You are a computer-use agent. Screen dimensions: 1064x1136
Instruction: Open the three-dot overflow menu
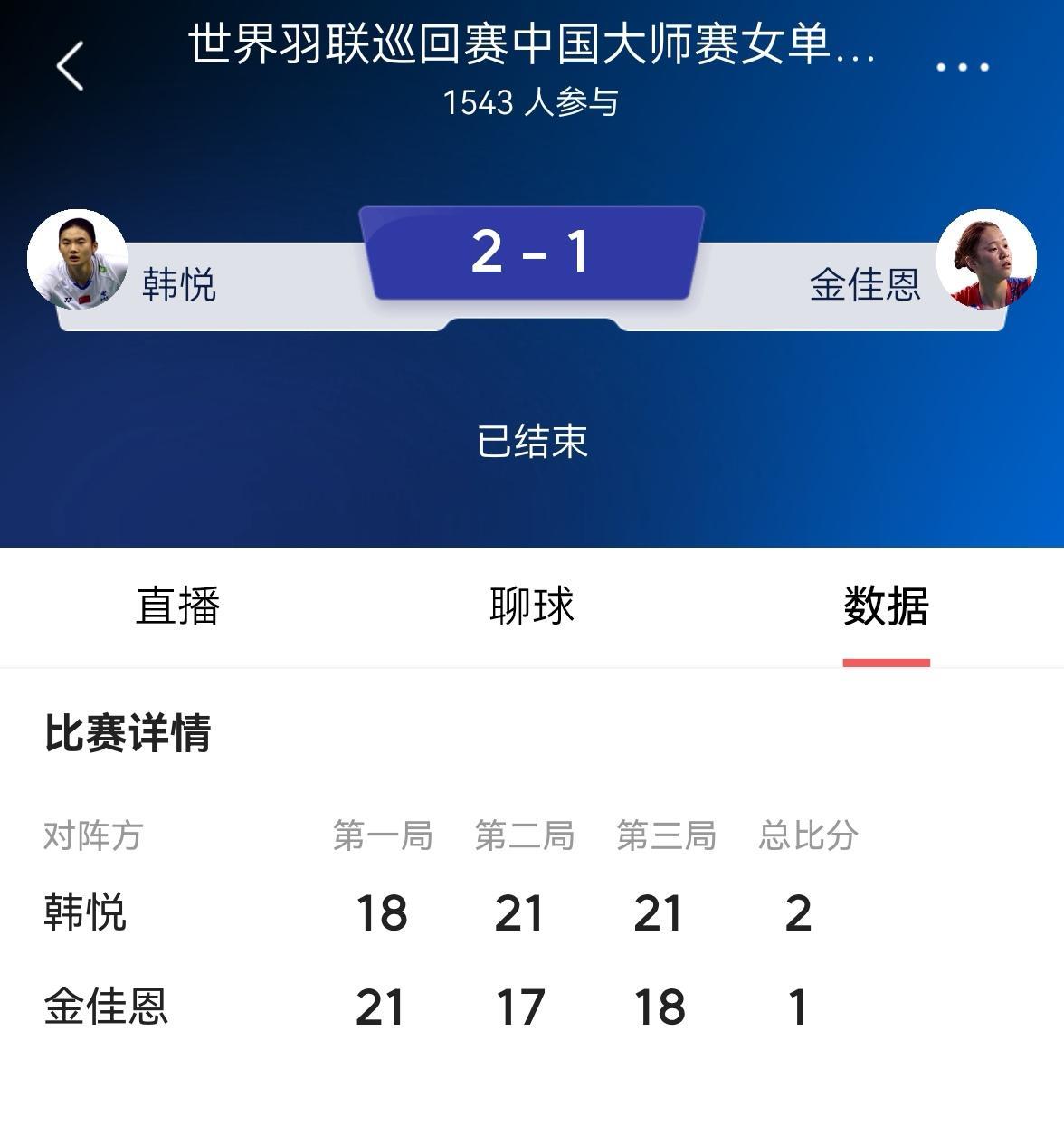(x=962, y=67)
